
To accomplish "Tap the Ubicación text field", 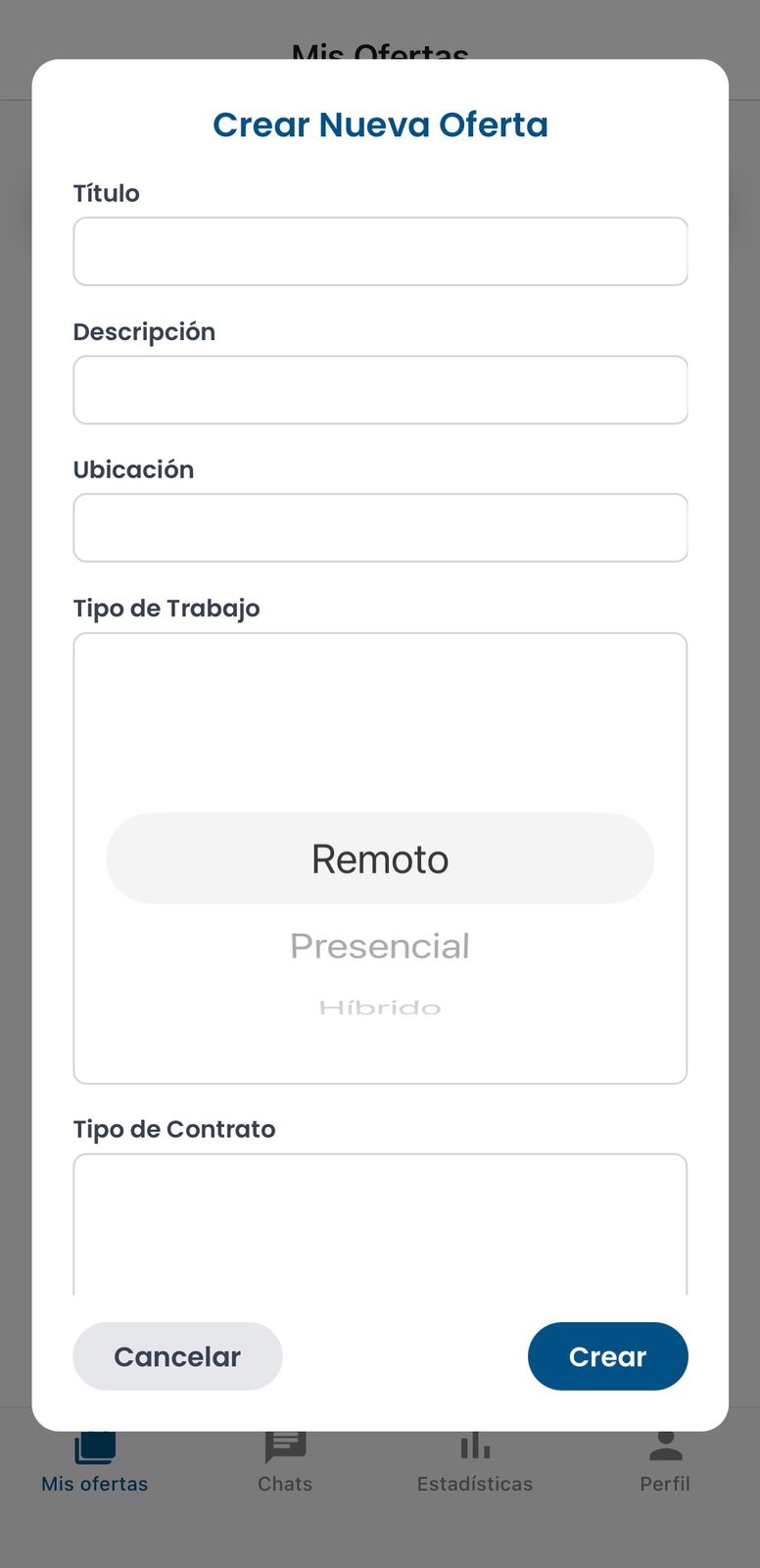I will click(x=380, y=528).
